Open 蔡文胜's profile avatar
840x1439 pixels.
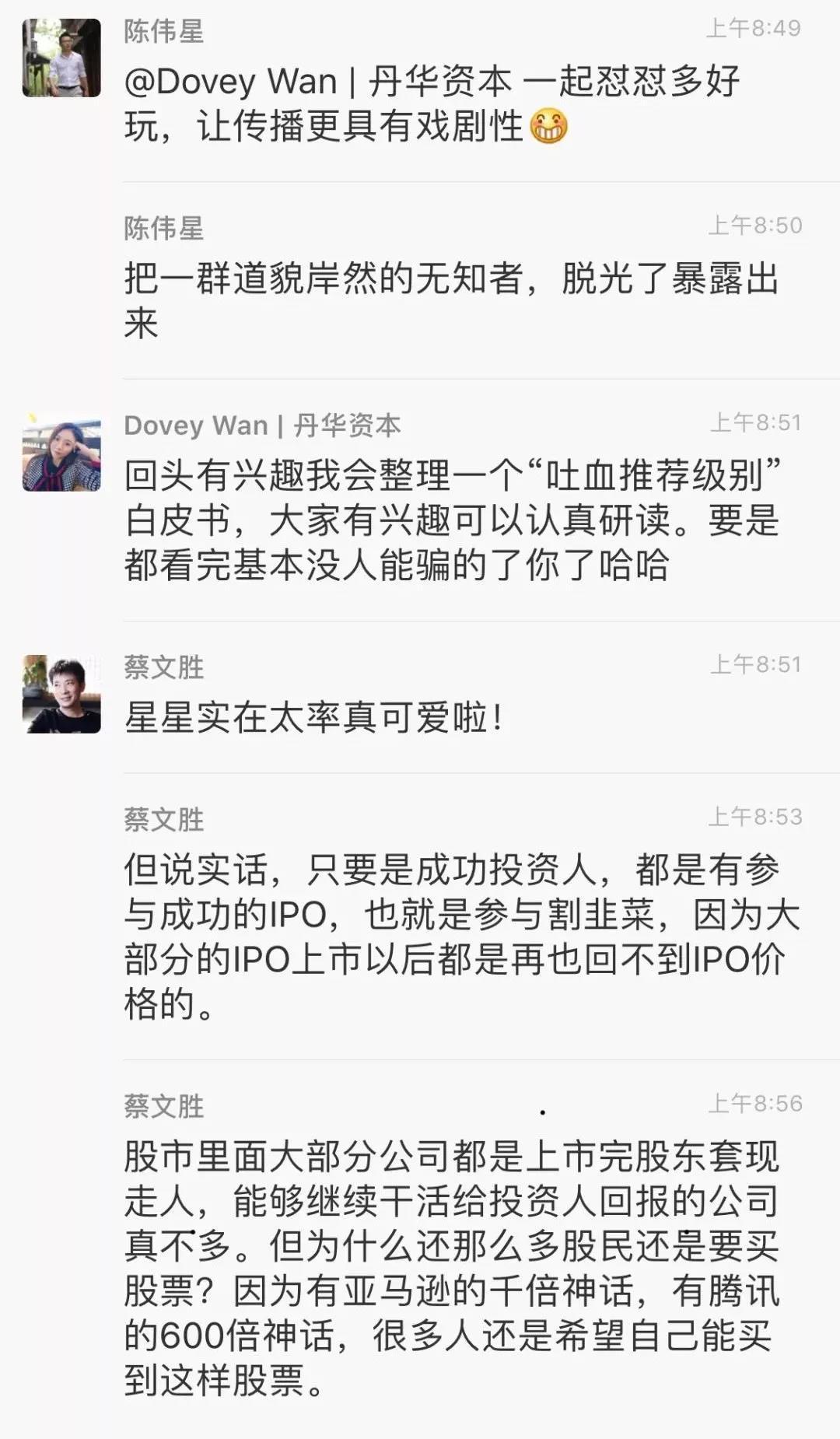(x=61, y=694)
